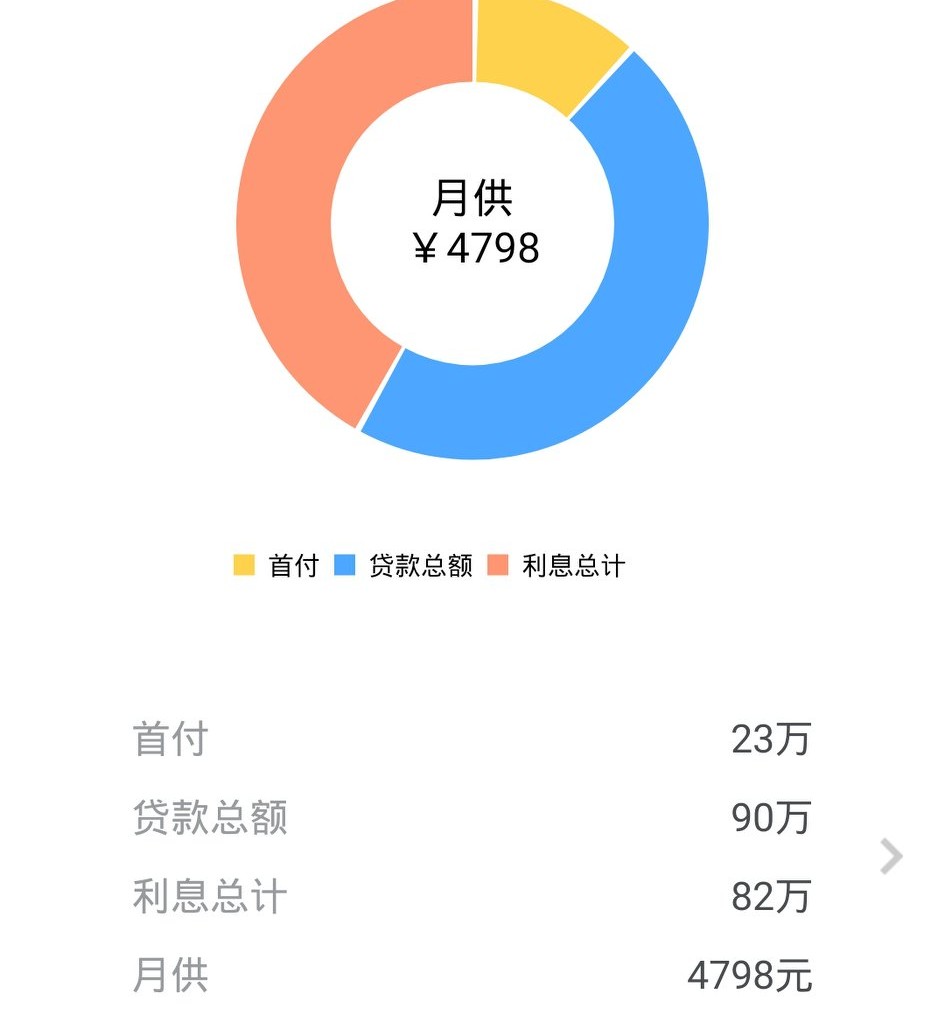Click the yellow 首付 legend swatch
Image resolution: width=945 pixels, height=1015 pixels.
(243, 565)
